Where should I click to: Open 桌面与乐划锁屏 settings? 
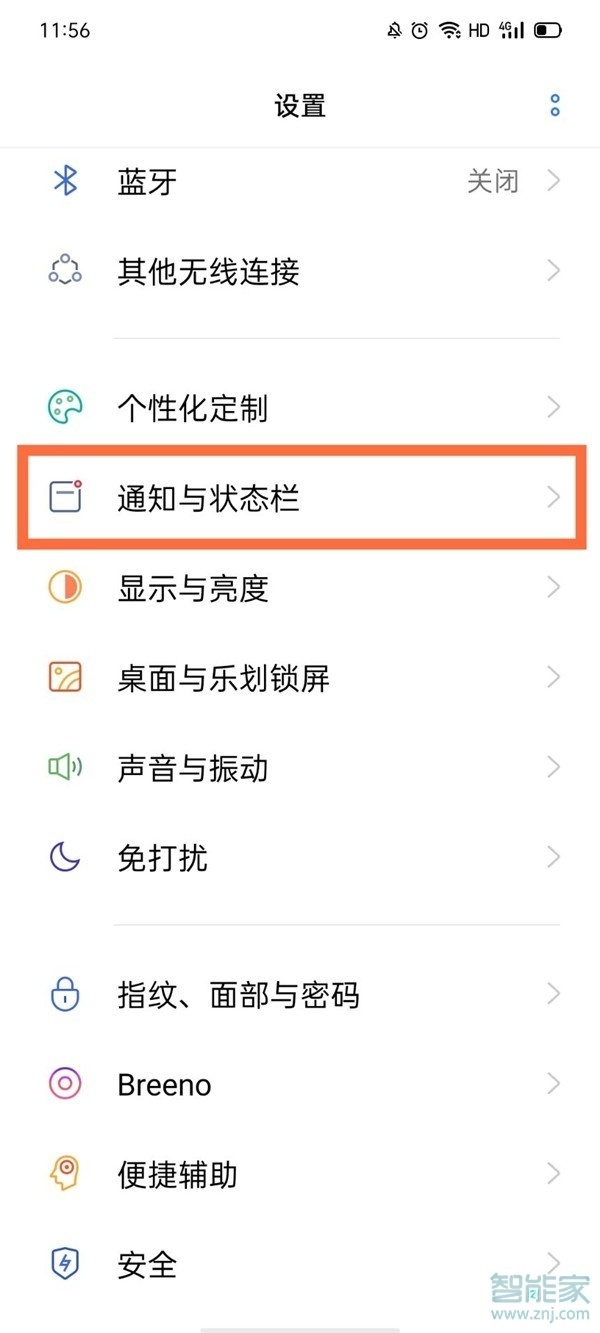coord(300,678)
